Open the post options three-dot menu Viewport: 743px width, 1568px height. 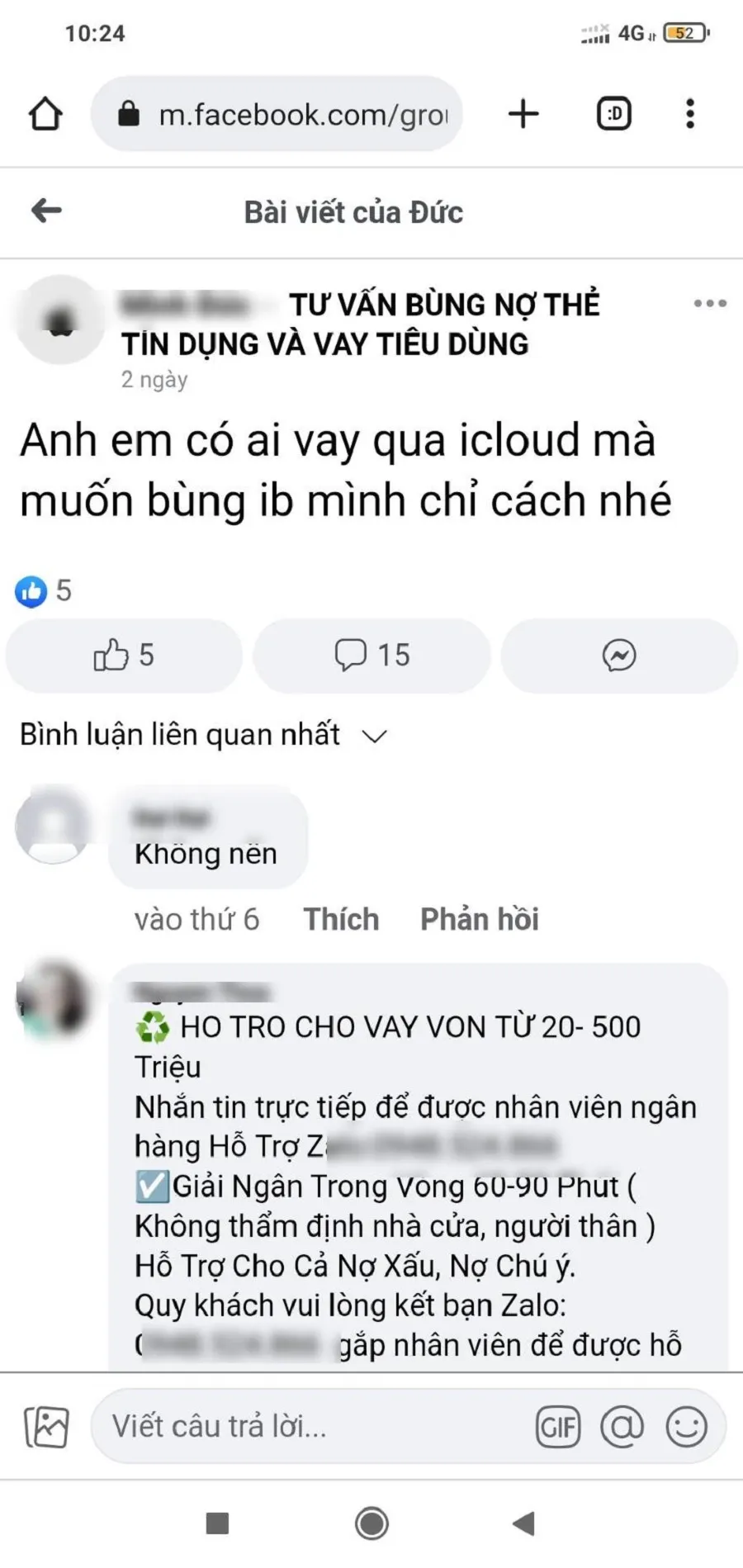pos(710,304)
